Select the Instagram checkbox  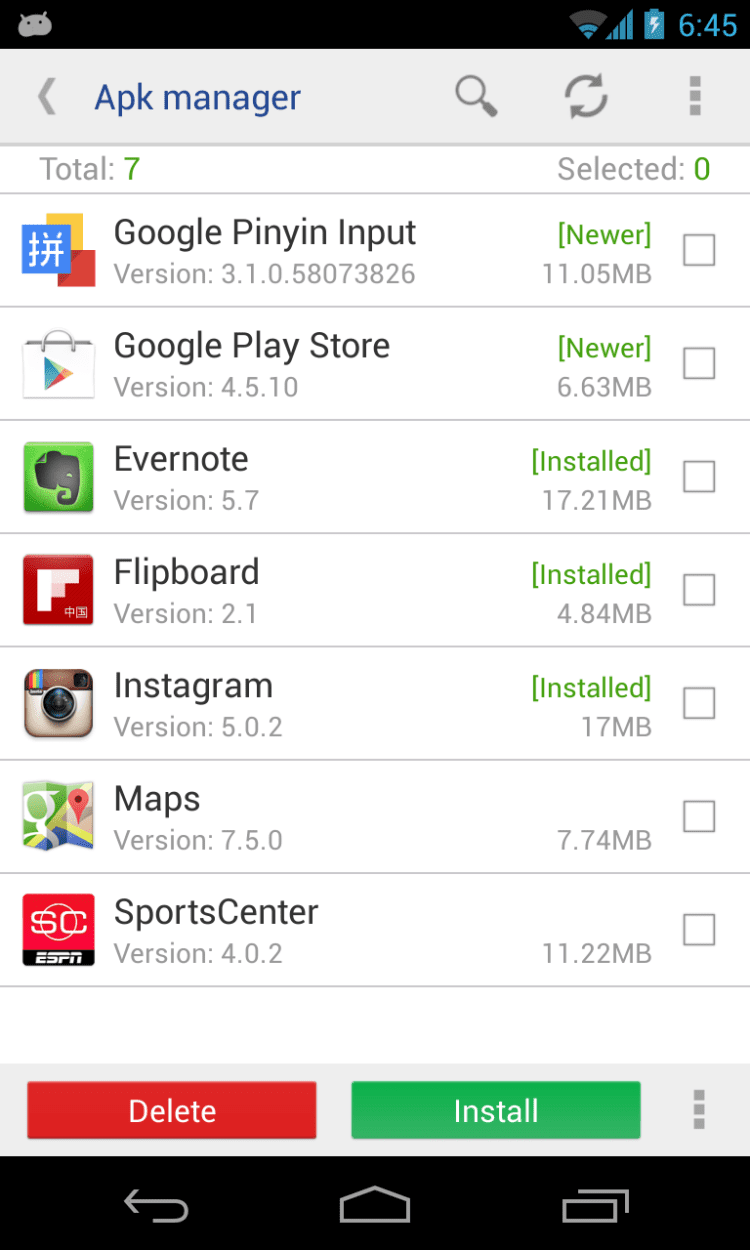699,704
